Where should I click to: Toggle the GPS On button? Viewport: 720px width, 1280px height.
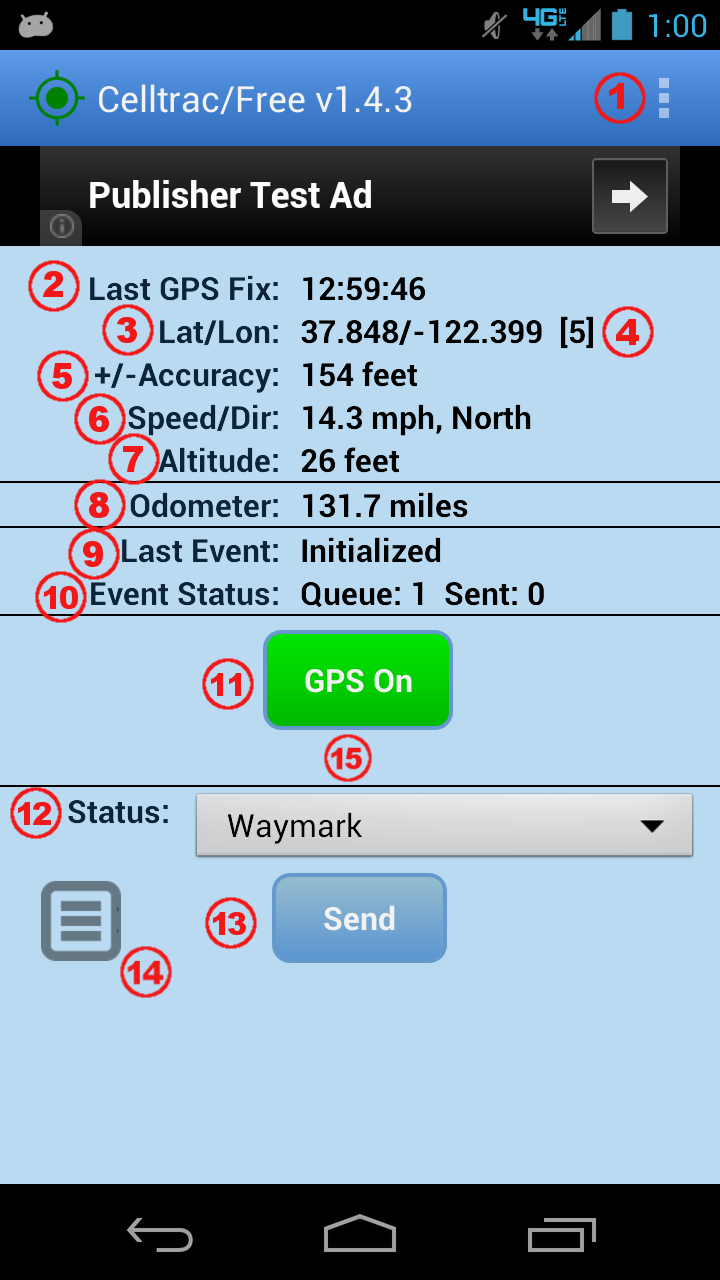pos(358,680)
